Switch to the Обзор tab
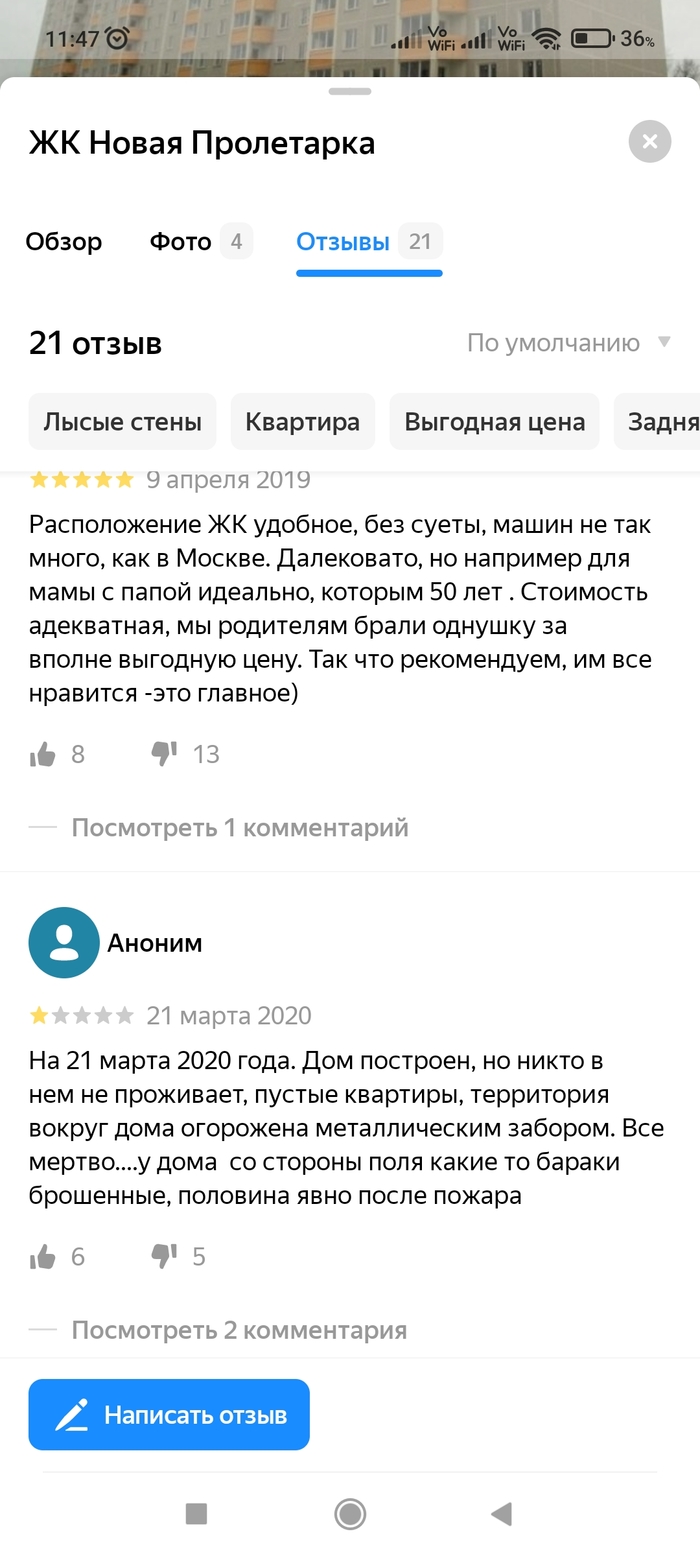 (64, 242)
